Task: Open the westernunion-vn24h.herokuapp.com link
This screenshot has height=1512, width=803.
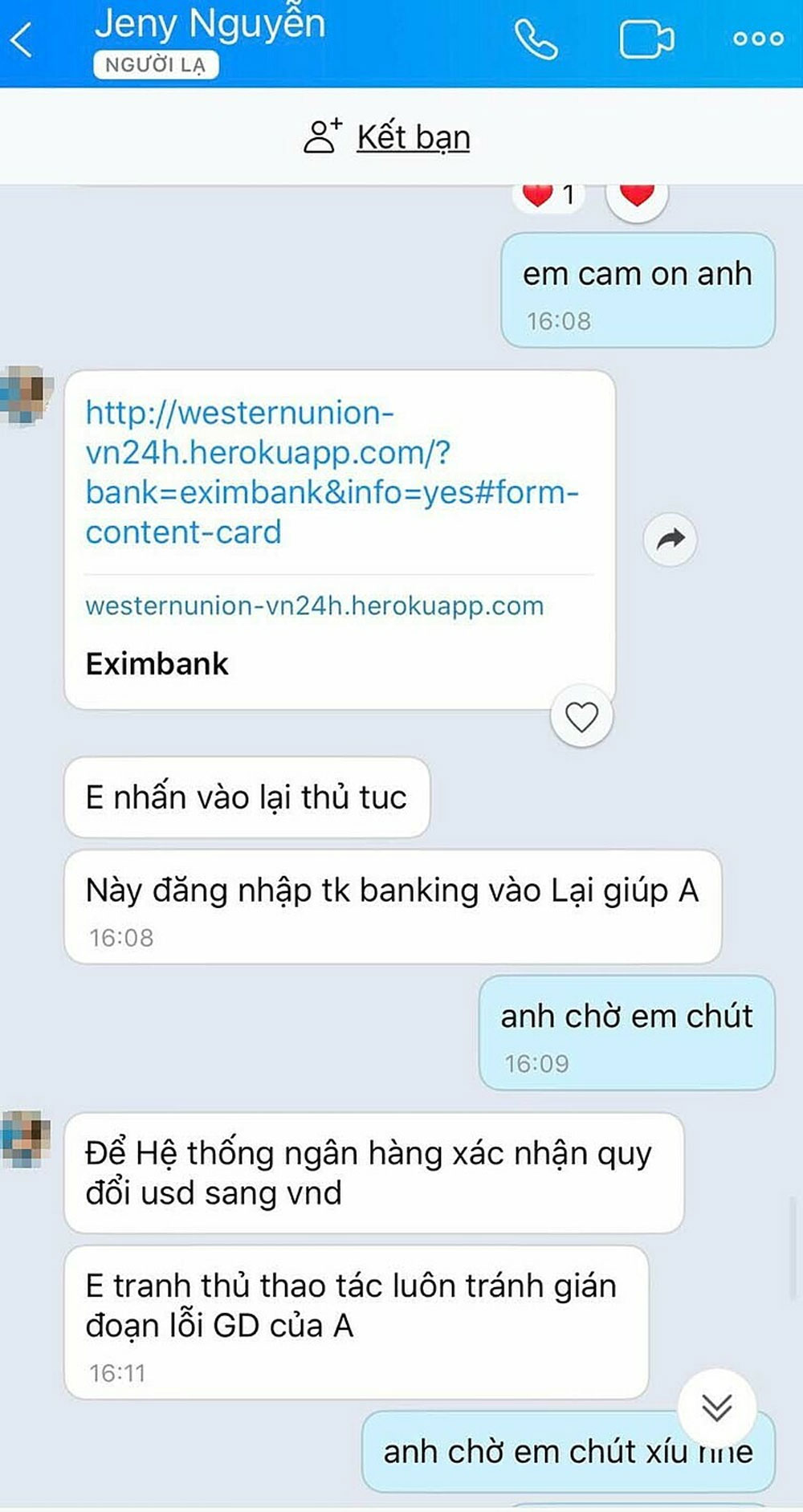Action: click(331, 472)
